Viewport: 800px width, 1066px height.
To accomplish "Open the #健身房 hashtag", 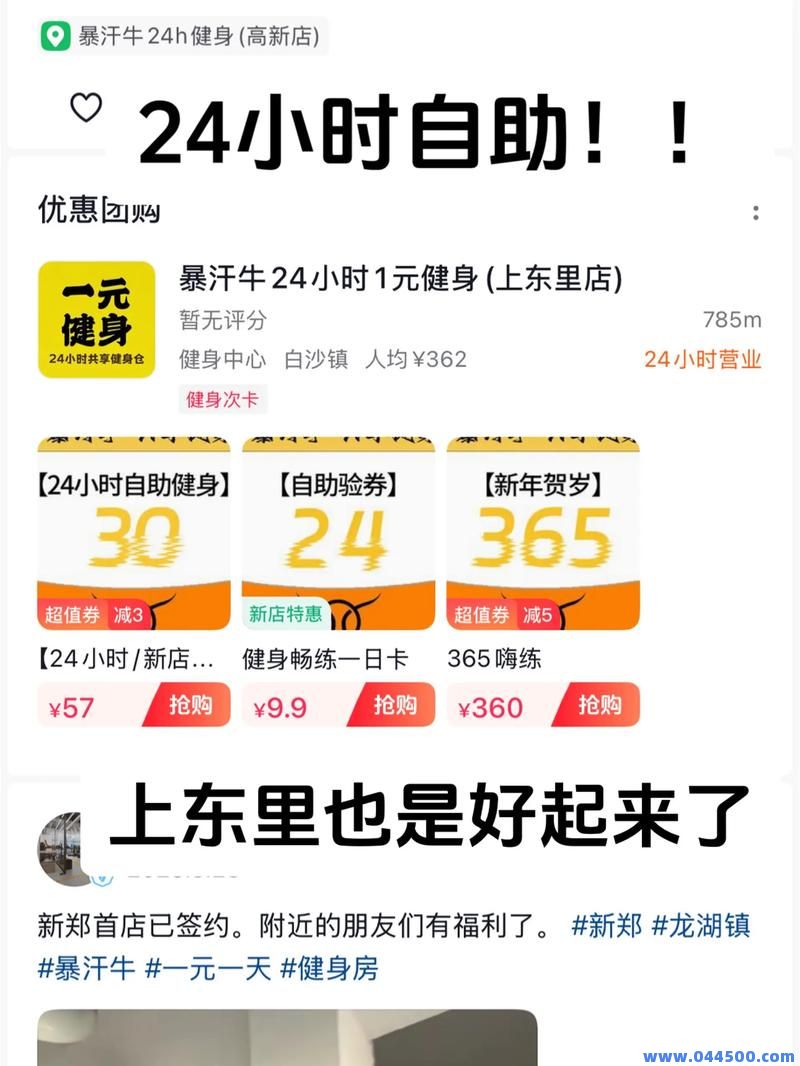I will (333, 970).
